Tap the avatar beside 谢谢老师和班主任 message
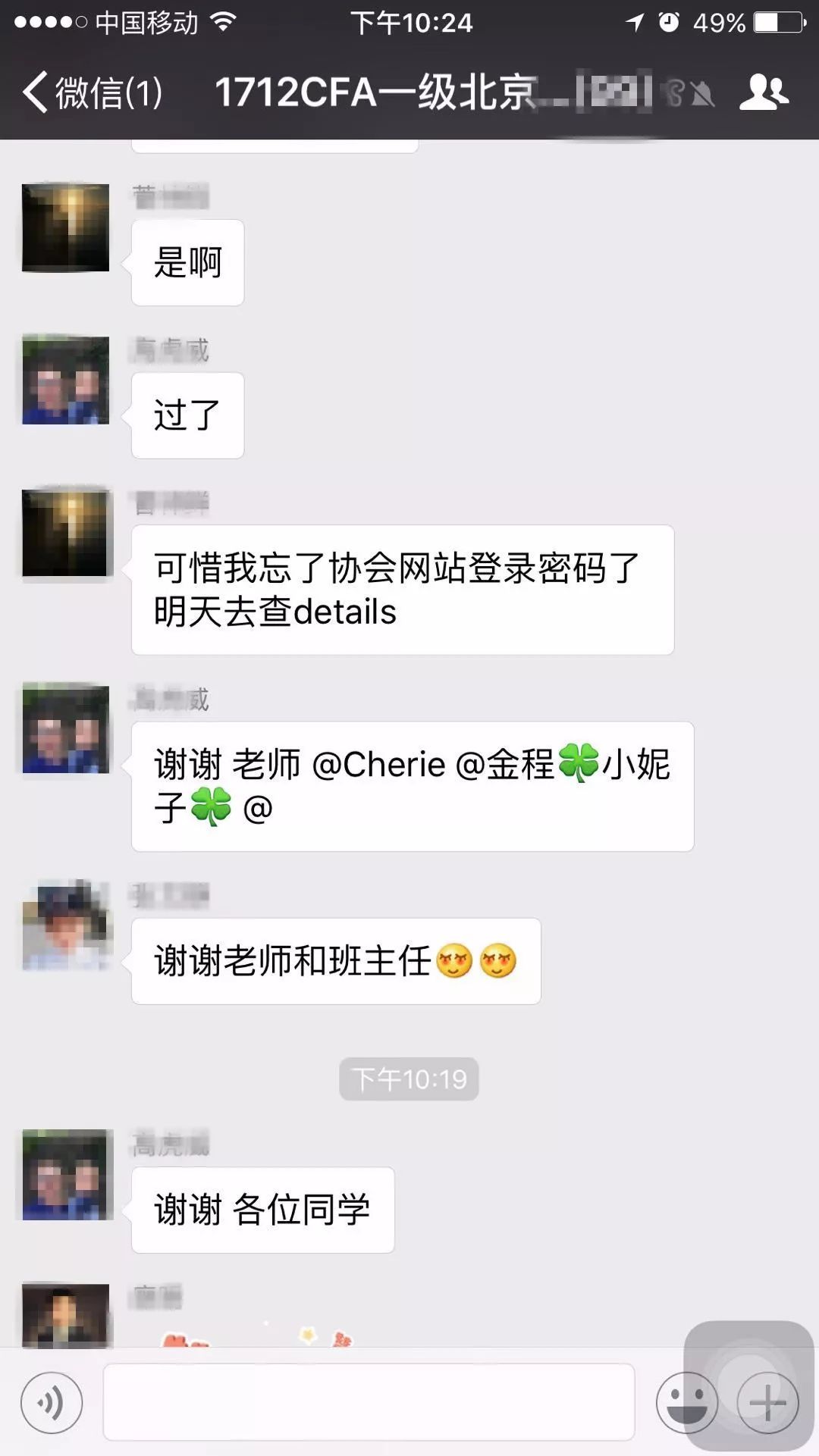The width and height of the screenshot is (819, 1456). (66, 925)
